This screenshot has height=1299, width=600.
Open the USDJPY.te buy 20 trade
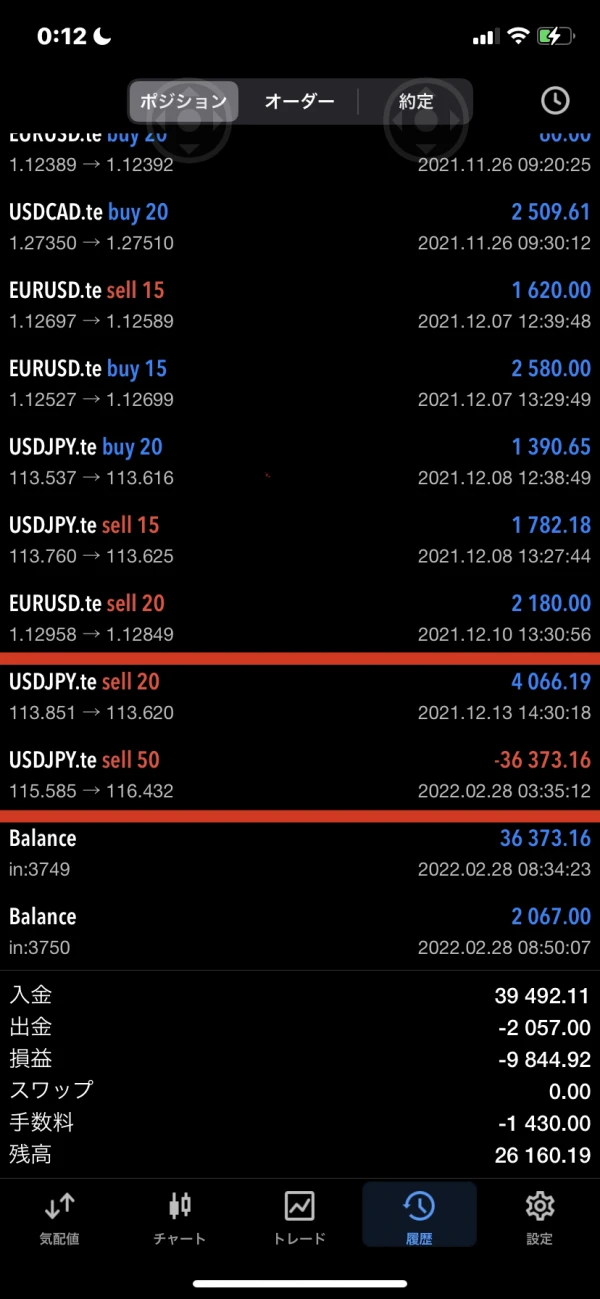click(300, 461)
